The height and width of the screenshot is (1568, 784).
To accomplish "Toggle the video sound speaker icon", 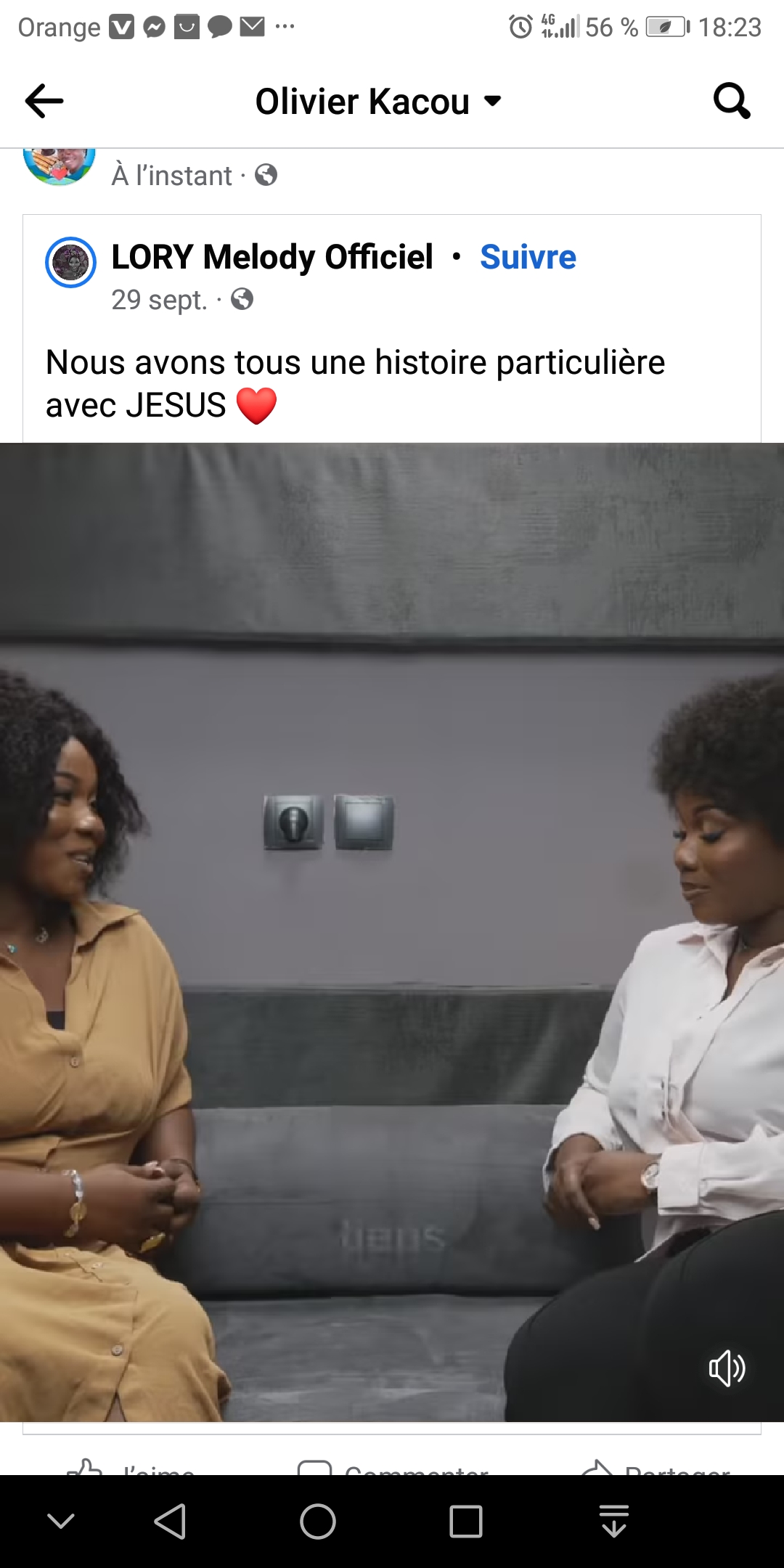I will (x=727, y=1368).
